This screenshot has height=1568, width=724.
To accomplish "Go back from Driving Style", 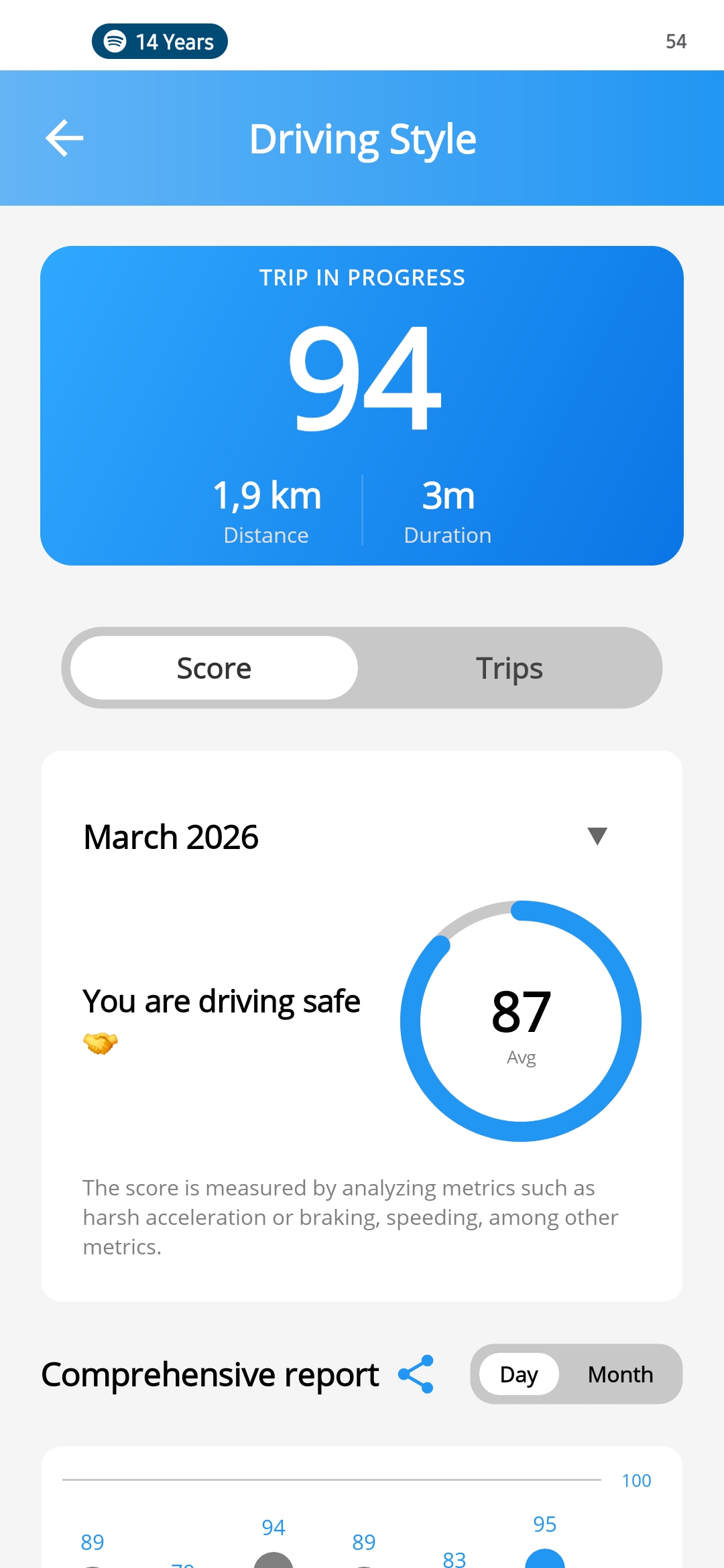I will pos(64,138).
